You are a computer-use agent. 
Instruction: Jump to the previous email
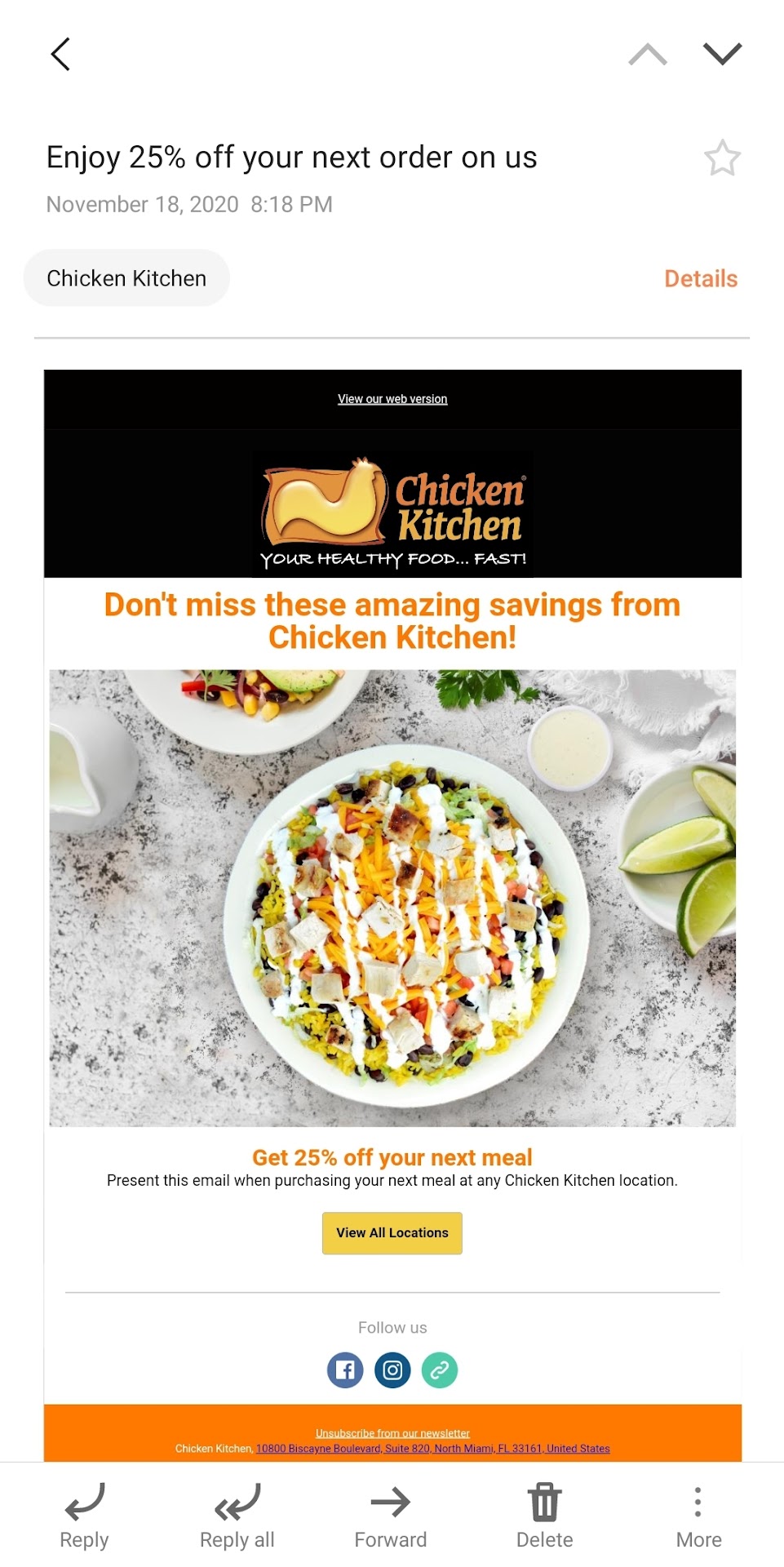click(648, 55)
